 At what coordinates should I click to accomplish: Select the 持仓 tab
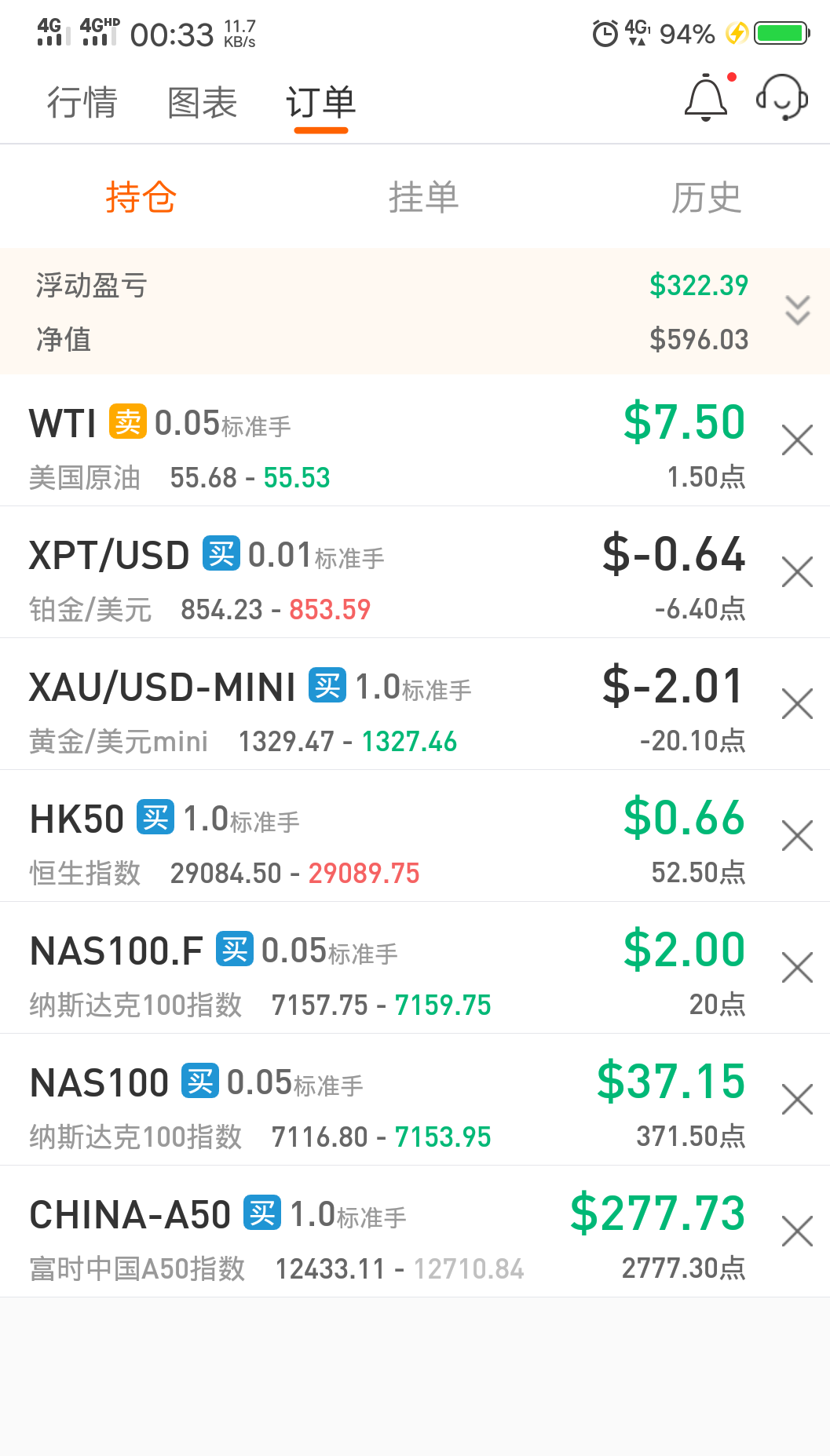tap(141, 197)
